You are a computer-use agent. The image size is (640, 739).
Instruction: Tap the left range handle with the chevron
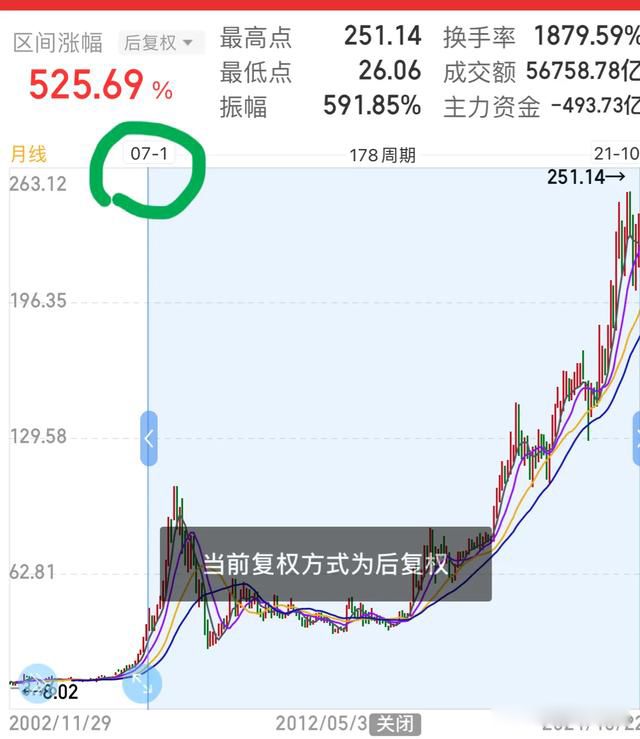(148, 438)
